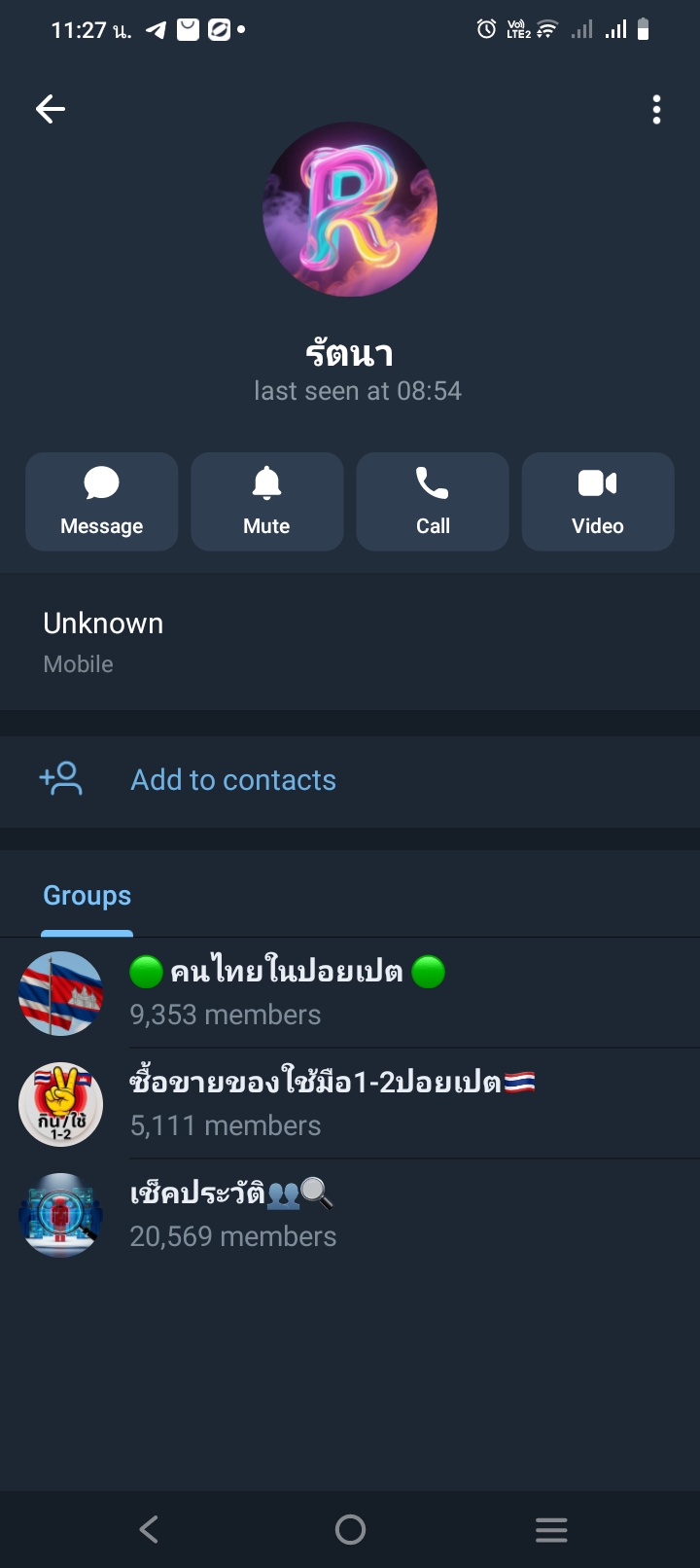This screenshot has height=1568, width=700.
Task: Start a voice call
Action: click(433, 502)
